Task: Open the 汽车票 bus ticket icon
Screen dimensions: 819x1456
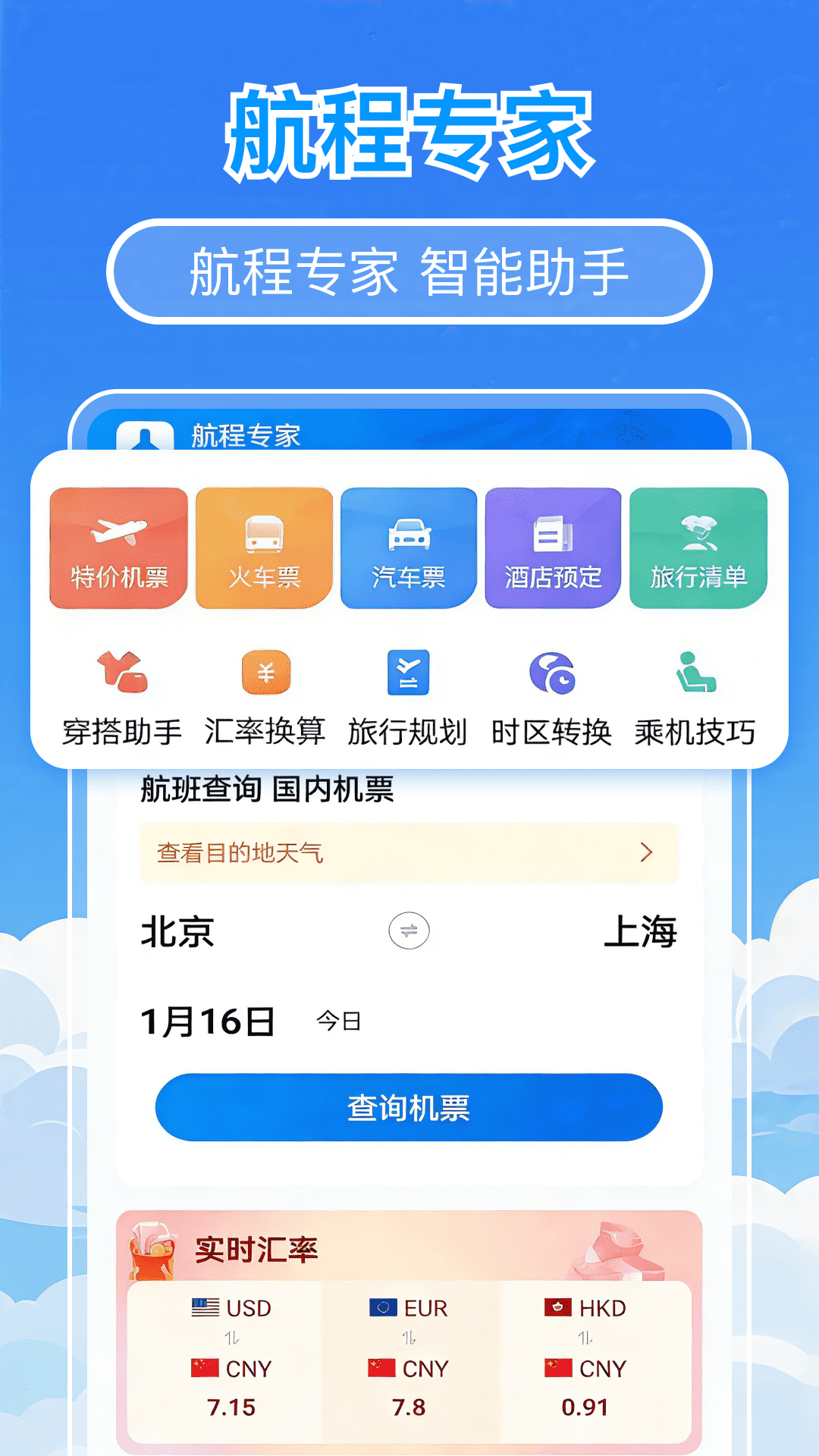Action: (408, 546)
